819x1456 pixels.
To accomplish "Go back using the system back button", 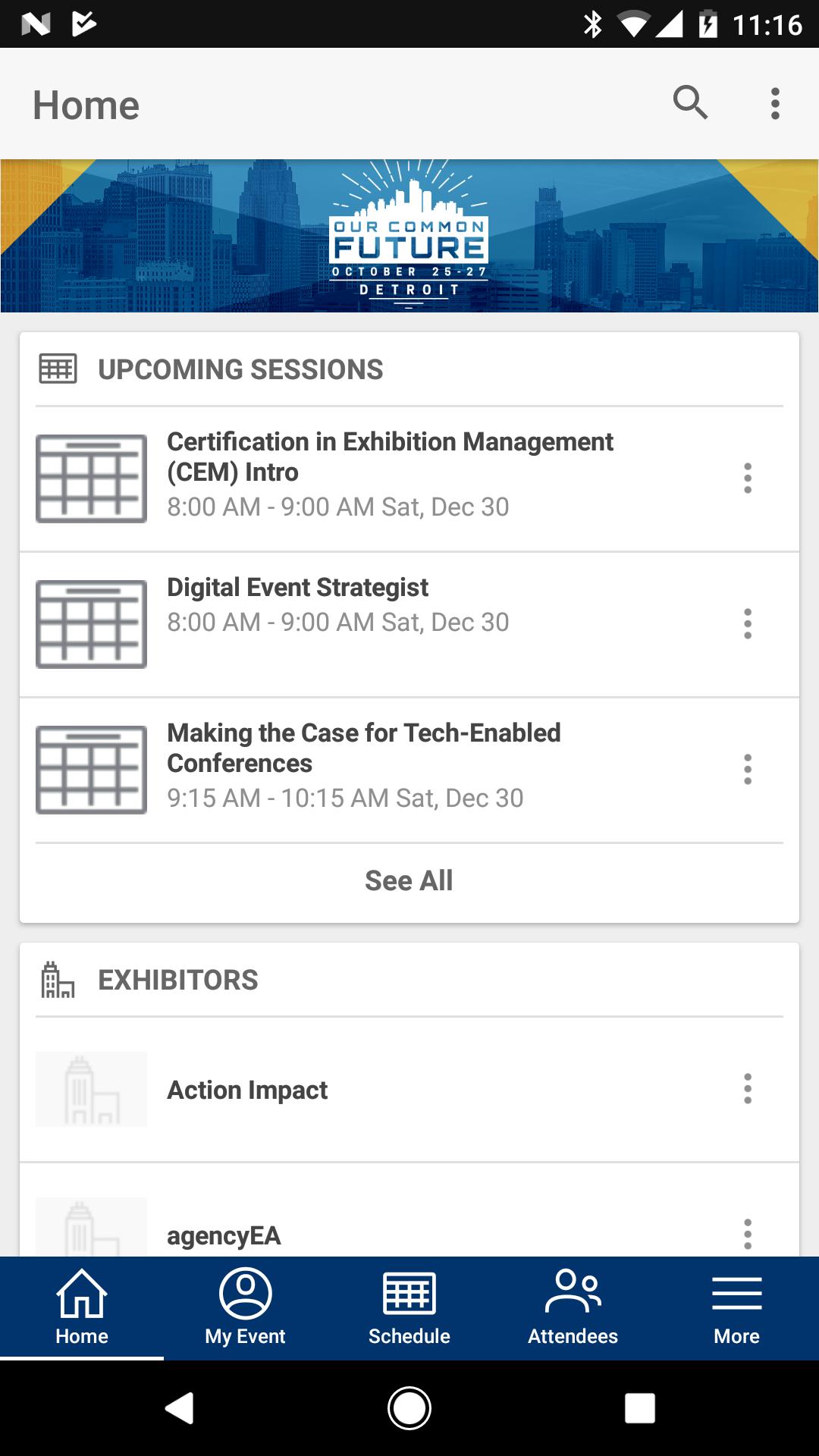I will point(180,1408).
